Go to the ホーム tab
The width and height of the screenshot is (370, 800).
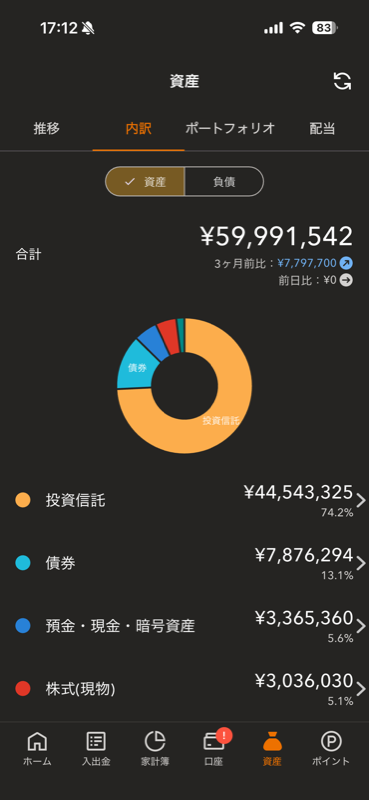37,748
